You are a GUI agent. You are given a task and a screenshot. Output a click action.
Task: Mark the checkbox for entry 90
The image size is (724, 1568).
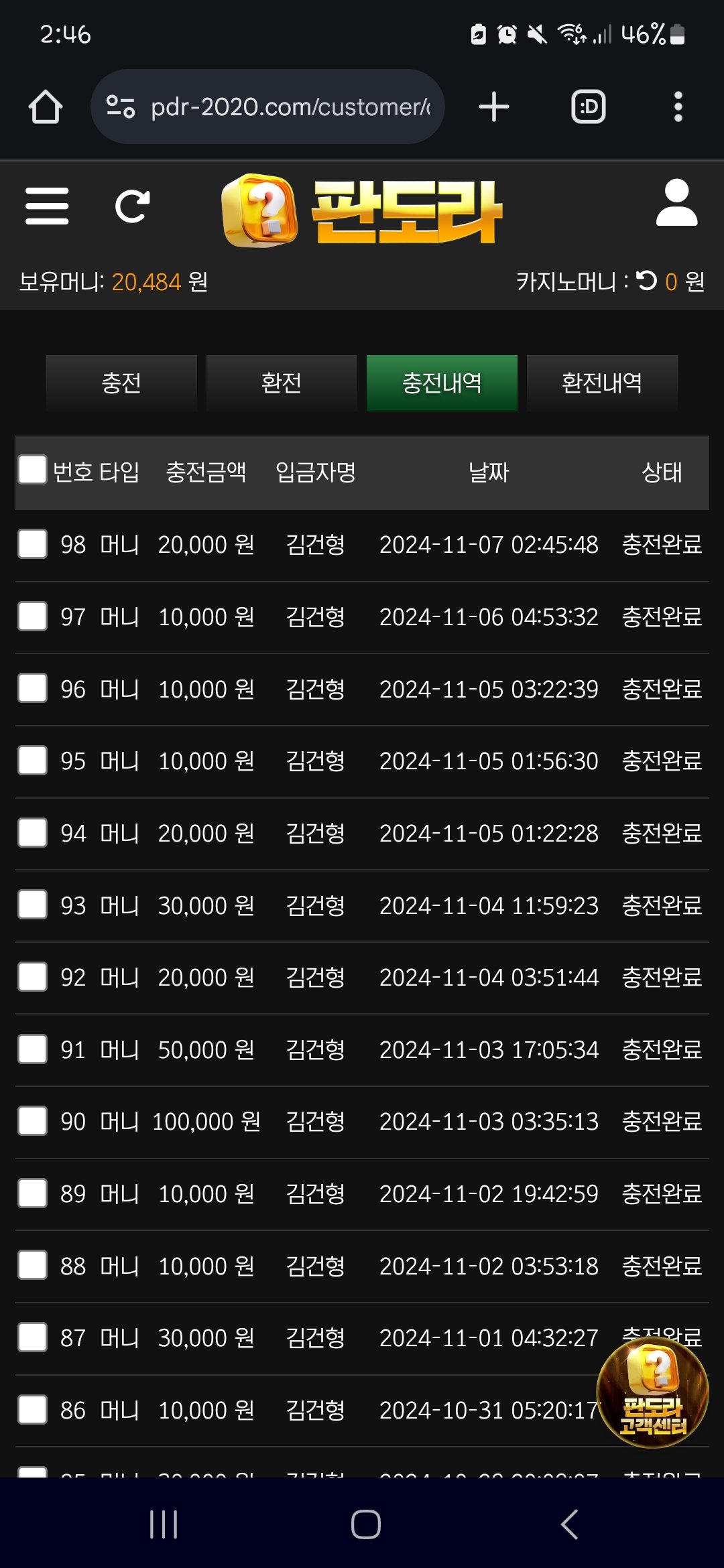click(32, 1121)
